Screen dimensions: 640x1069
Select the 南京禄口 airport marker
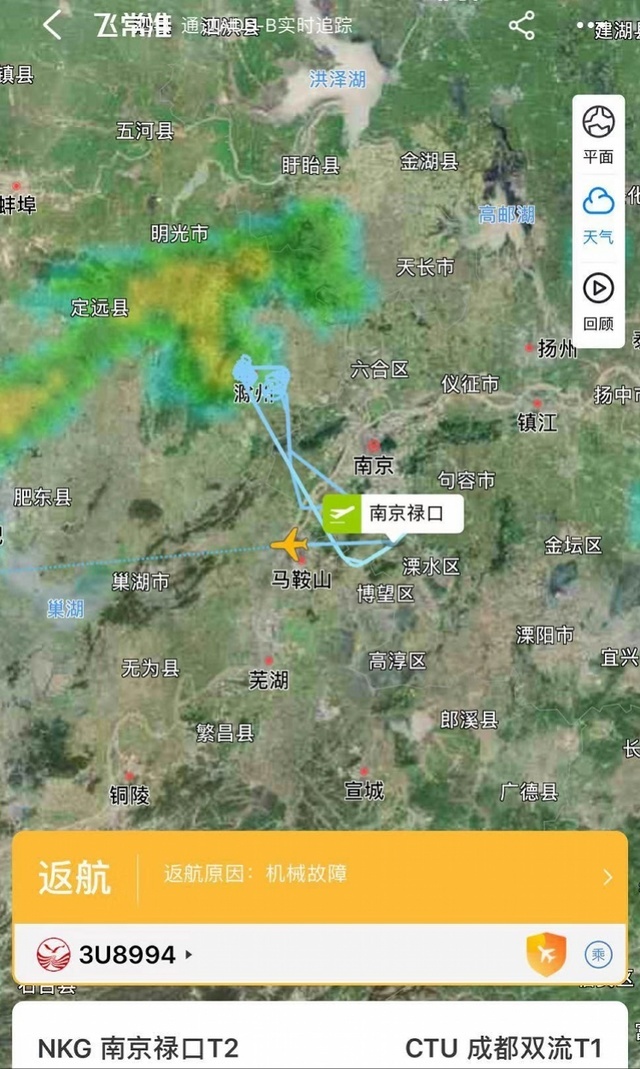click(x=393, y=515)
